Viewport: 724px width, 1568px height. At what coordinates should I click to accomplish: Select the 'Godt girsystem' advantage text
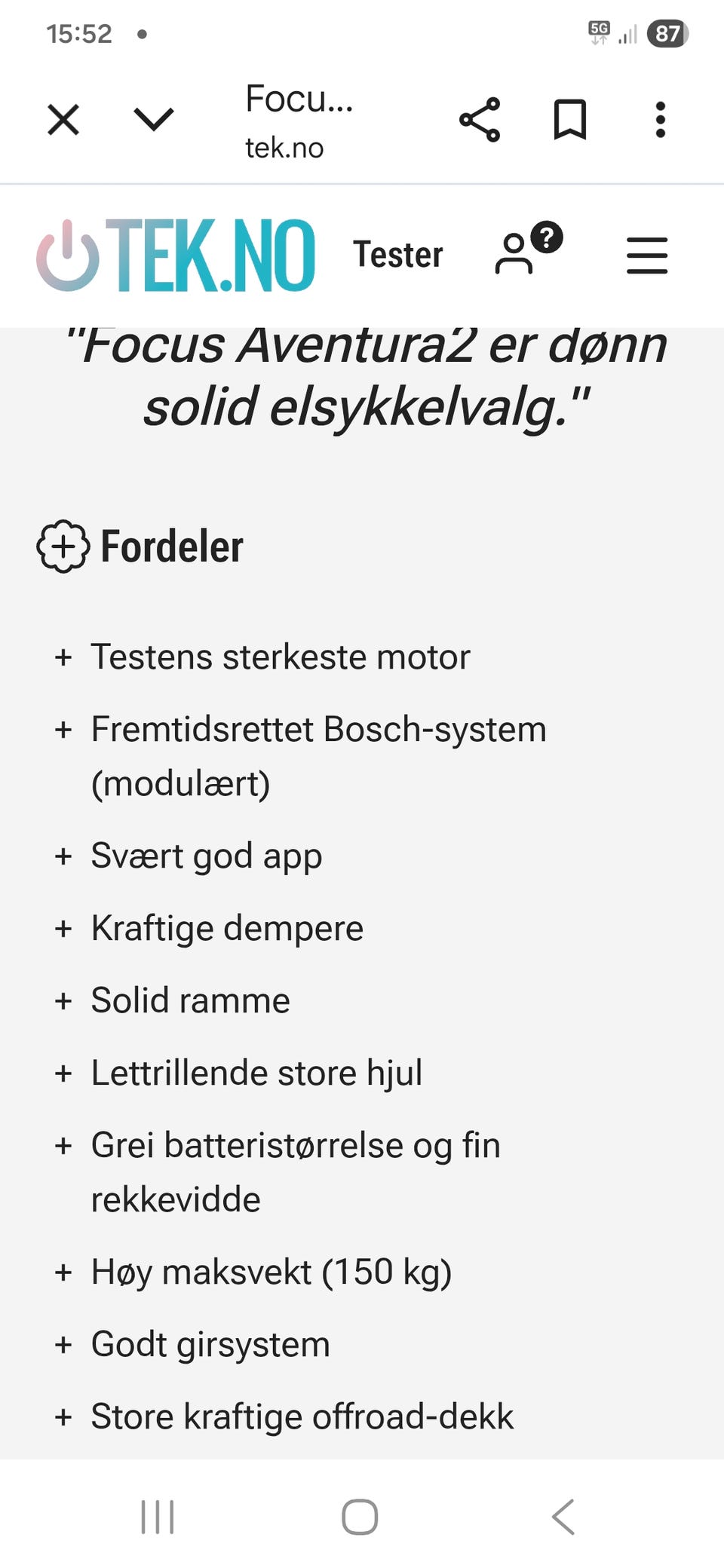point(210,1344)
